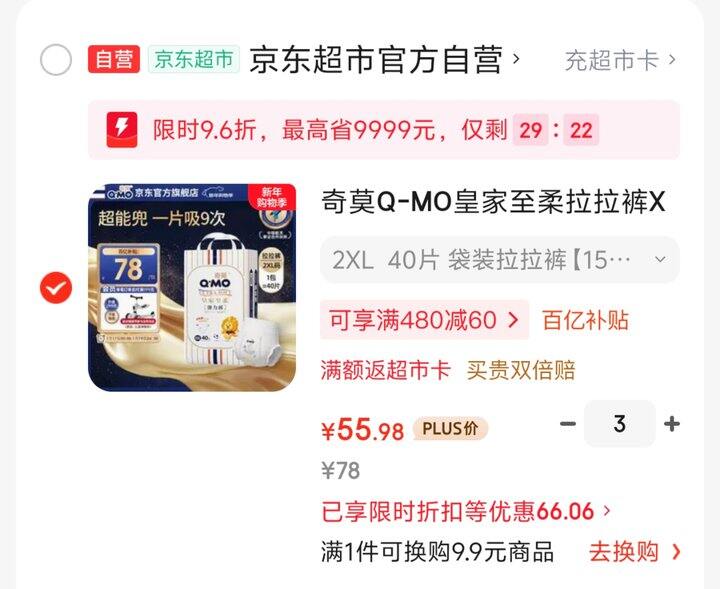Open 充超市卡 recharge link

[x=620, y=60]
